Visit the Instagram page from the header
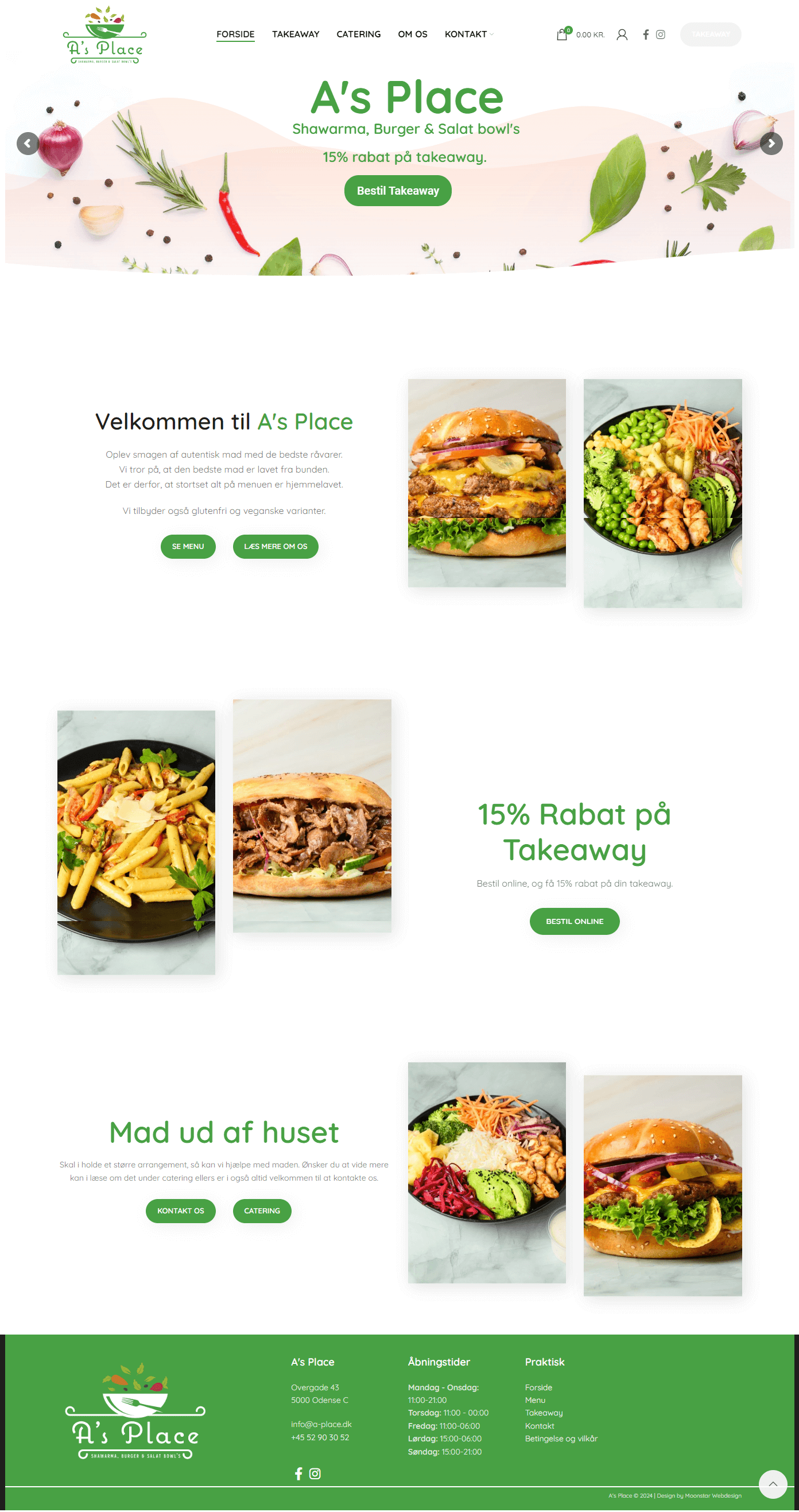The image size is (799, 1512). pyautogui.click(x=661, y=34)
